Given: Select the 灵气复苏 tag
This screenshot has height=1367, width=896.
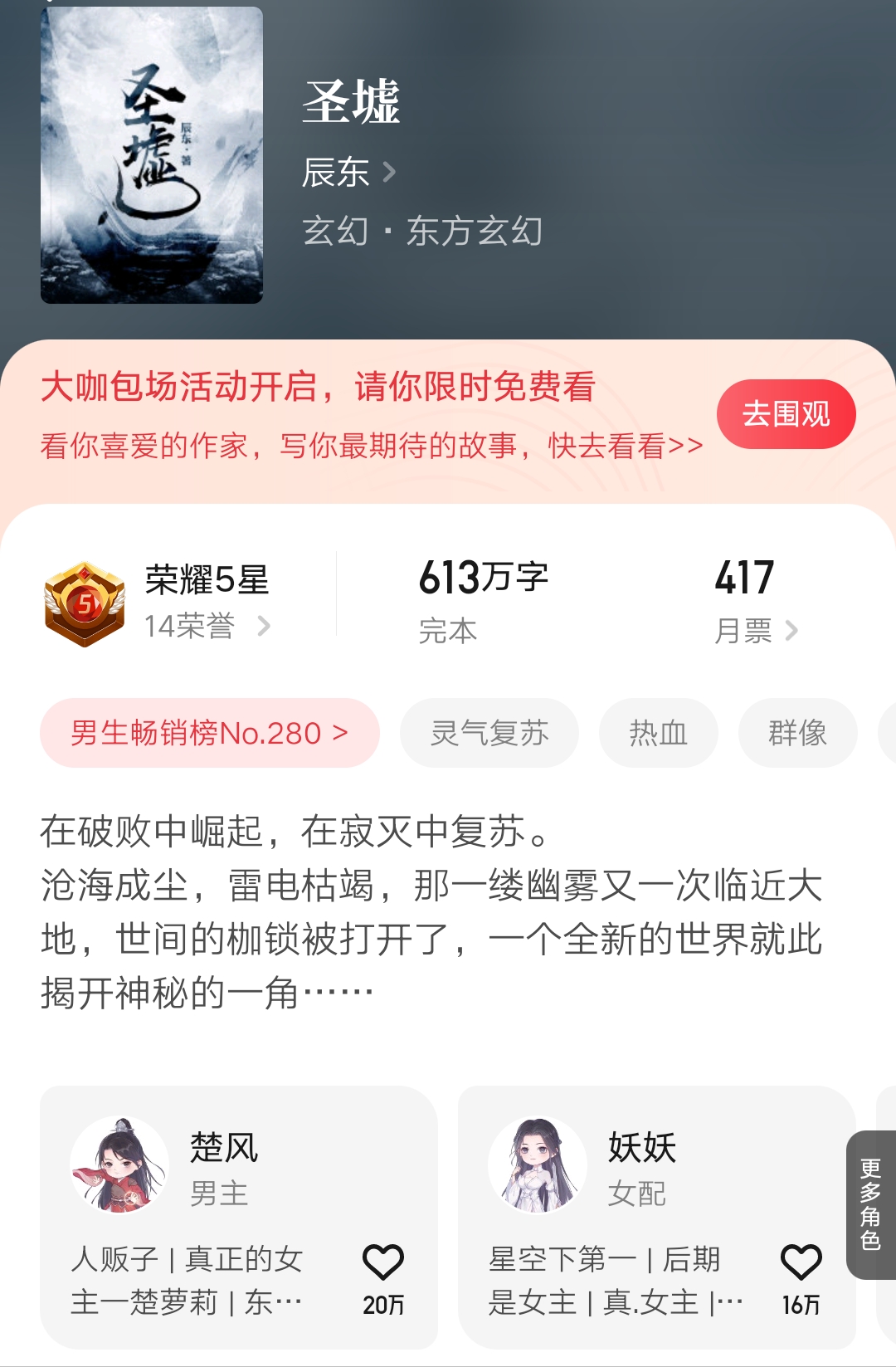Looking at the screenshot, I should [x=489, y=733].
